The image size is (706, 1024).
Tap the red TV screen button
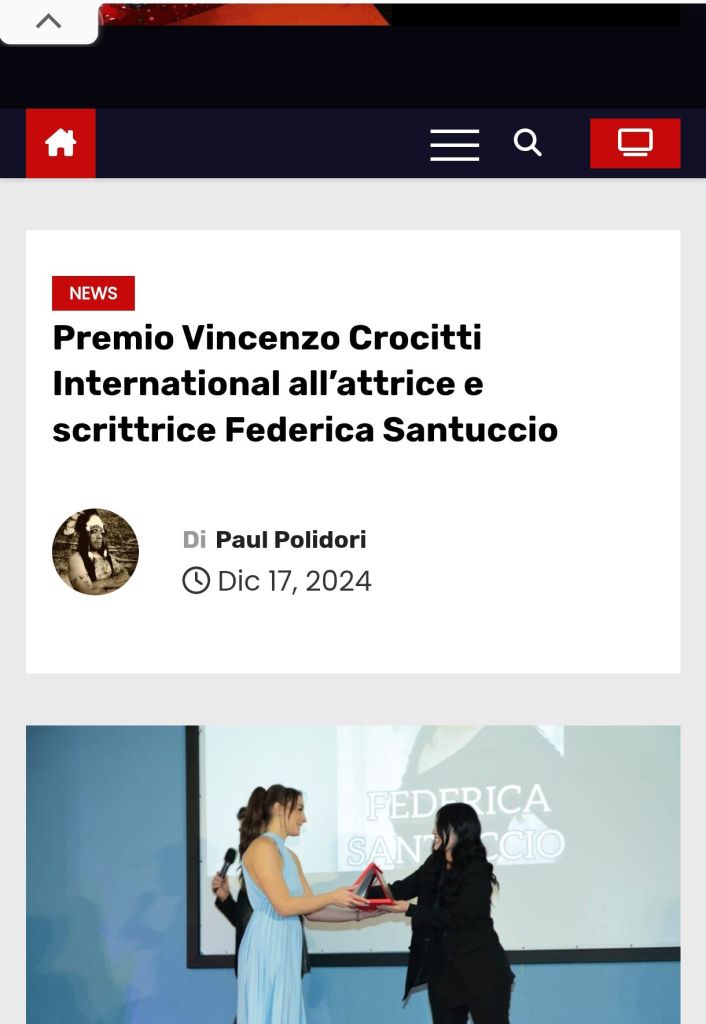tap(635, 143)
